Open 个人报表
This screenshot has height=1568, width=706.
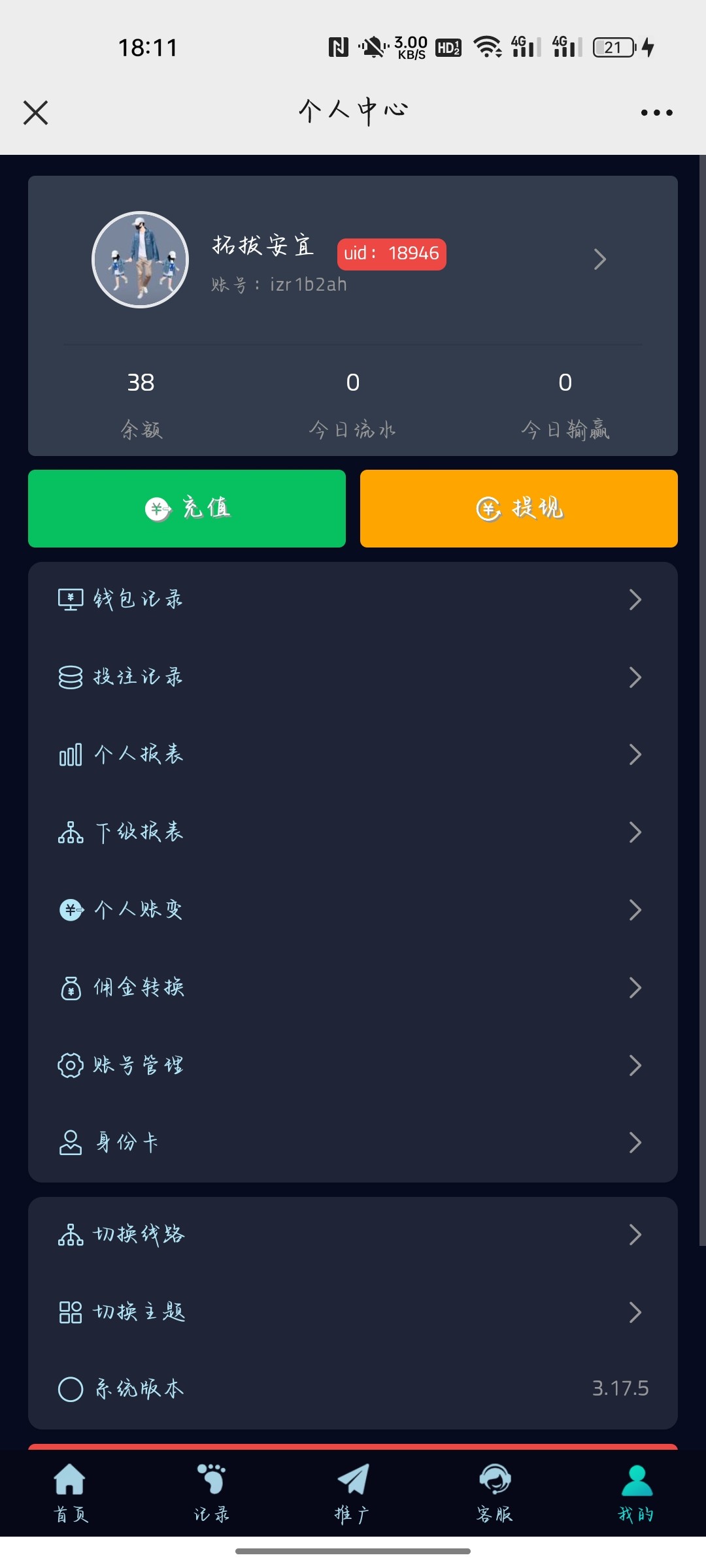pos(353,755)
